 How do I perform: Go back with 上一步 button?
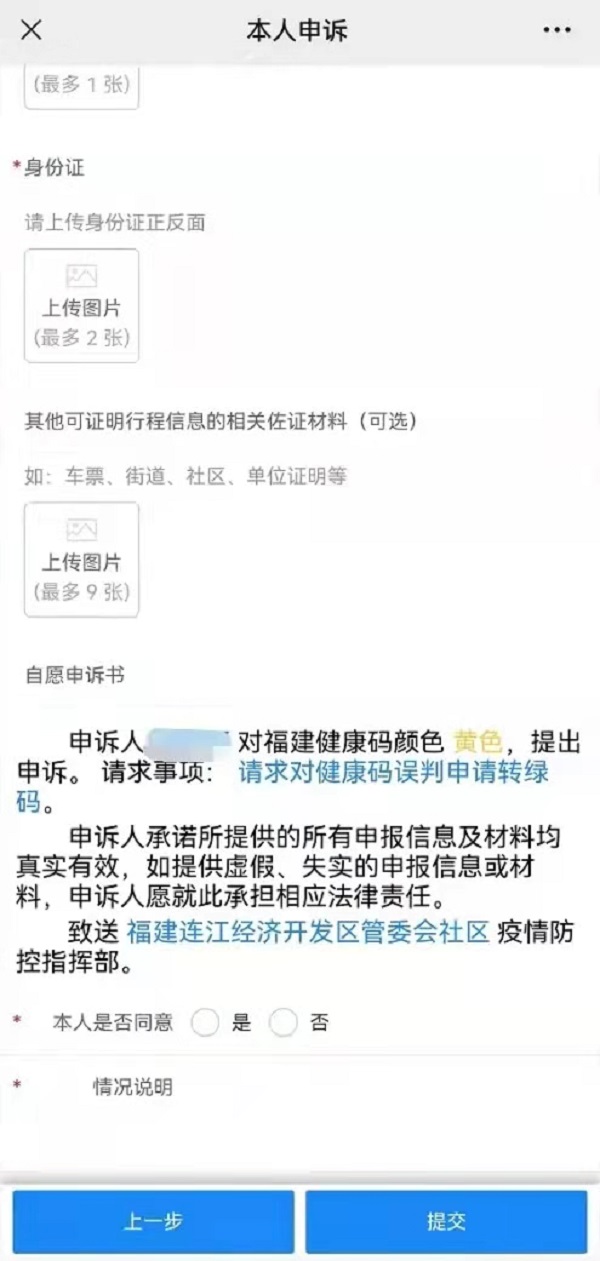pyautogui.click(x=153, y=1221)
